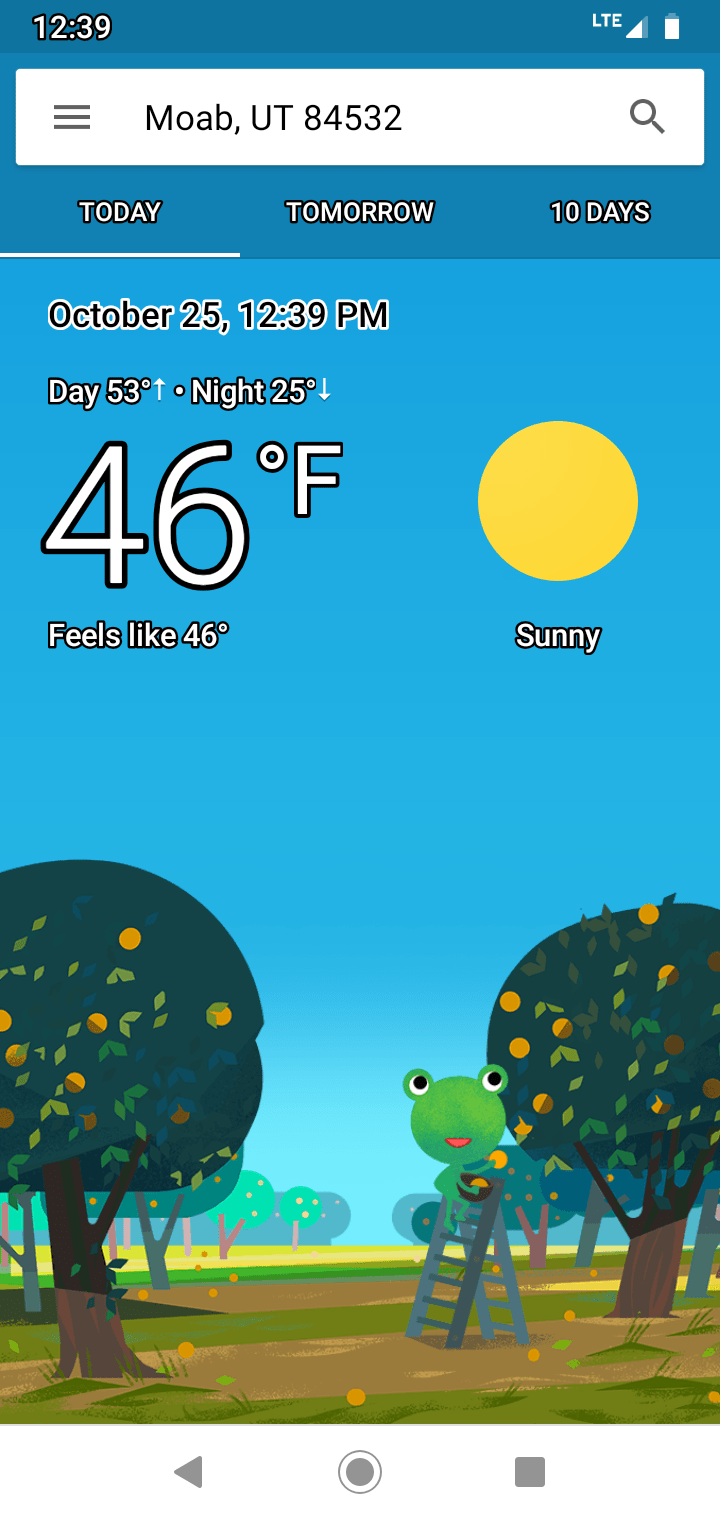Switch to the Tomorrow tab
The image size is (720, 1520).
tap(360, 212)
